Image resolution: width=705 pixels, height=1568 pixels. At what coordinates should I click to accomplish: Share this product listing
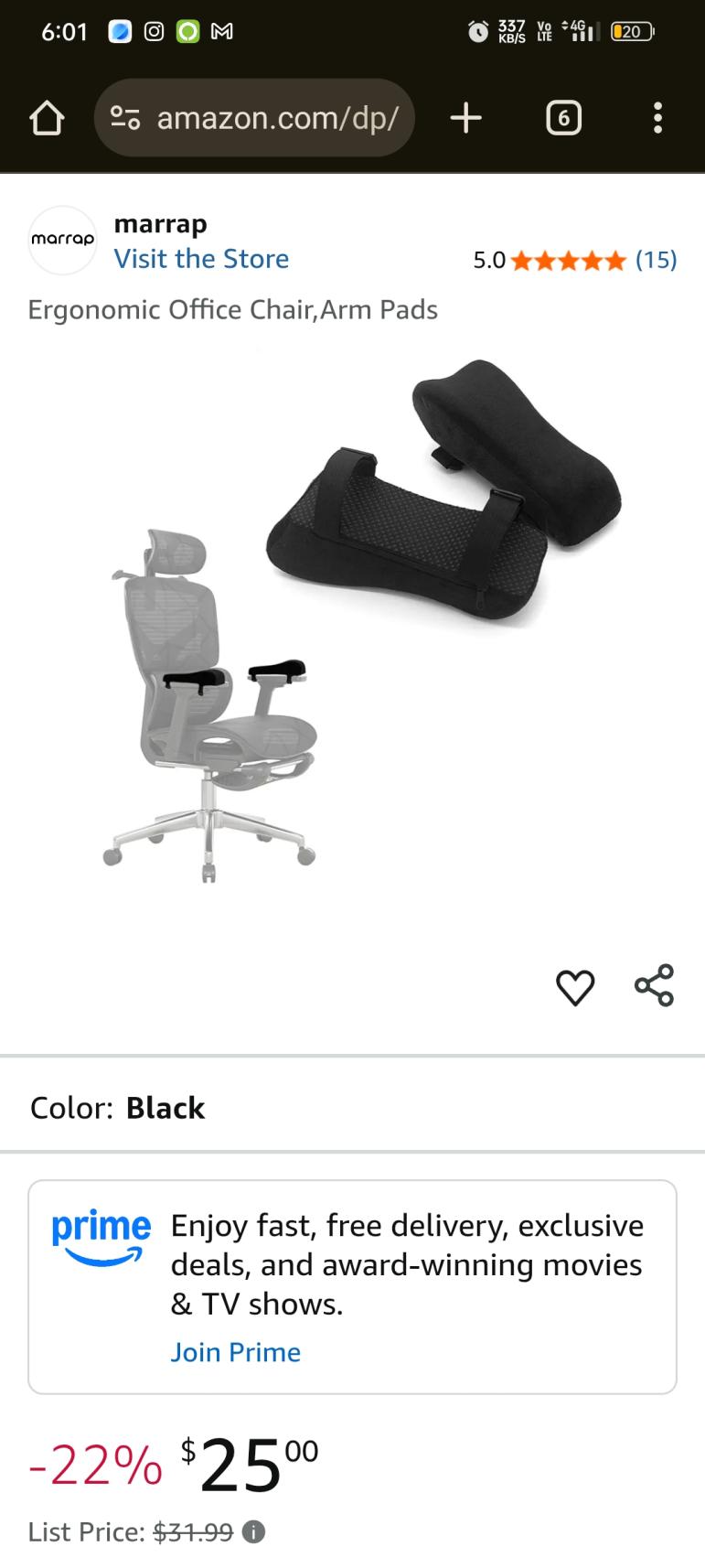[654, 986]
